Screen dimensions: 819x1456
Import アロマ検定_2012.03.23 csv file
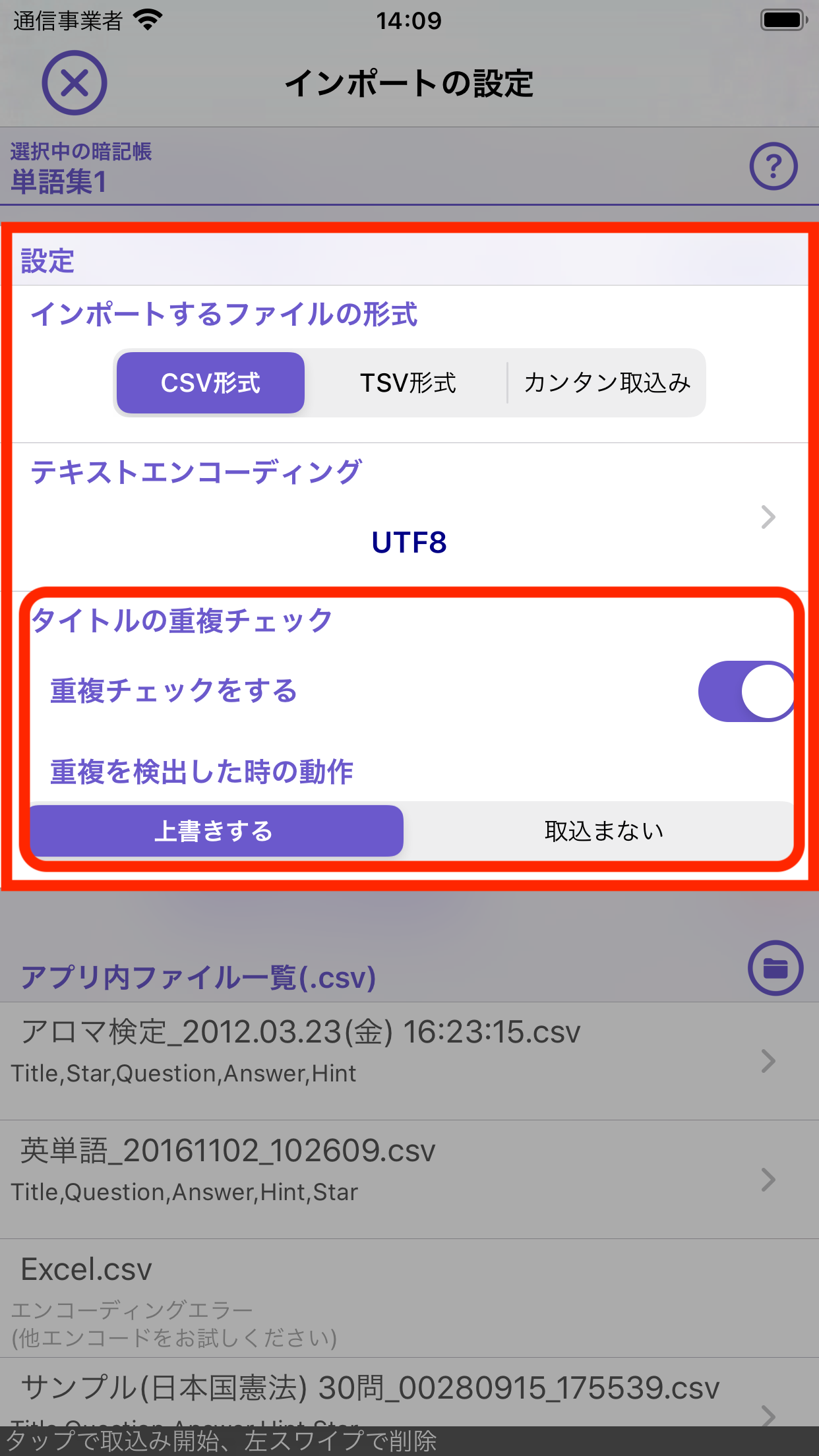[x=409, y=1061]
